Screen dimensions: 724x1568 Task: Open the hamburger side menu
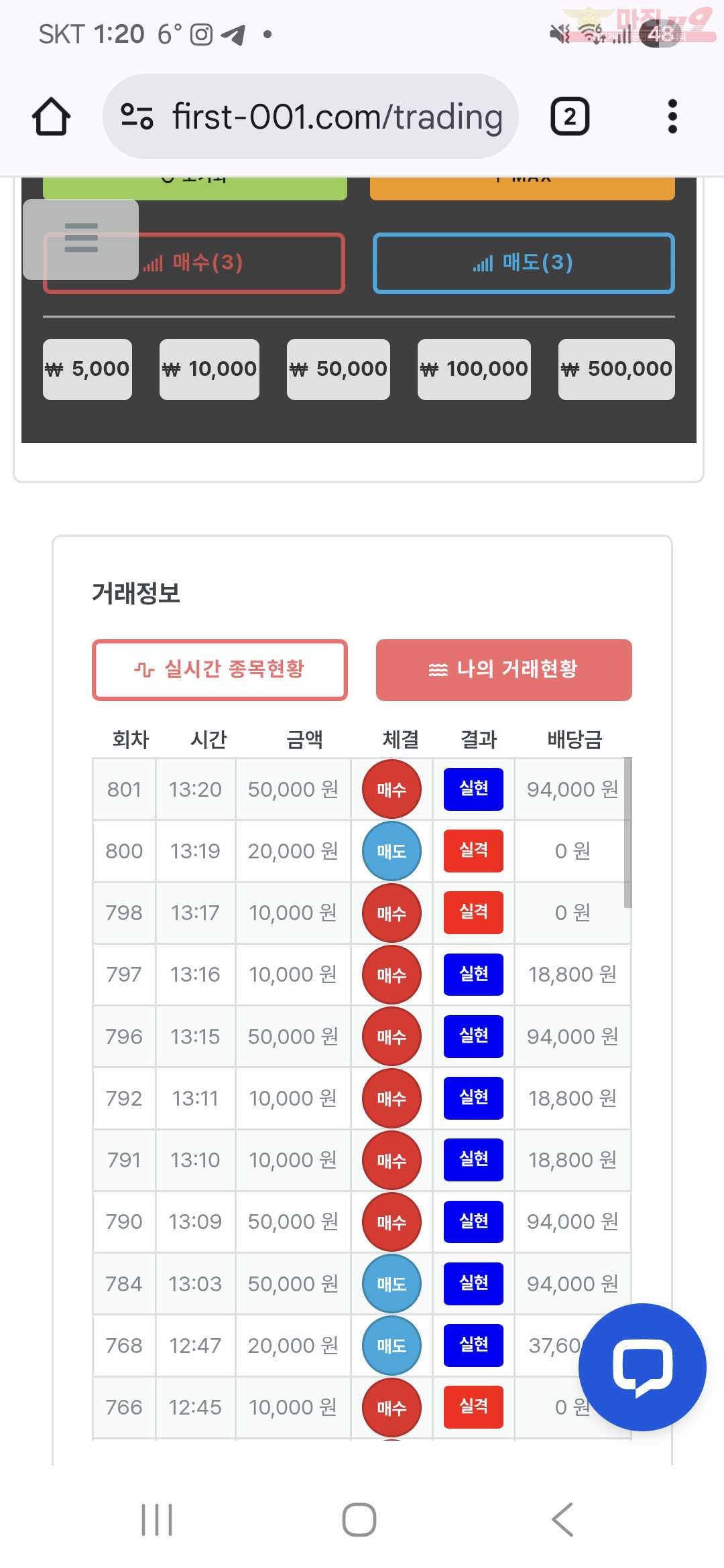tap(81, 239)
